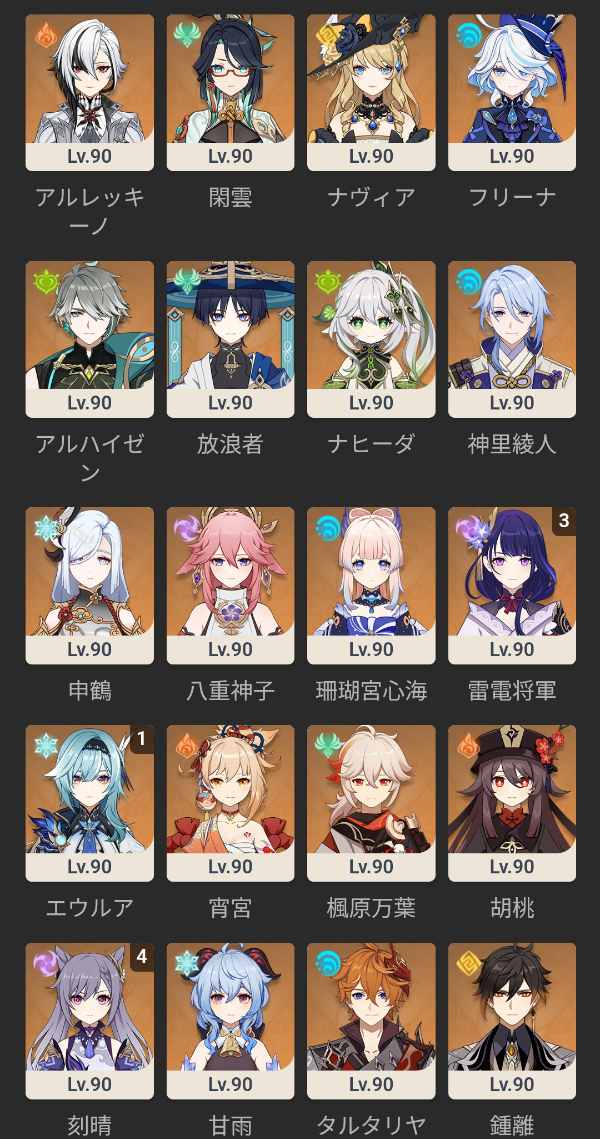View 楓原万葉 character details
600x1139 pixels.
pyautogui.click(x=371, y=802)
